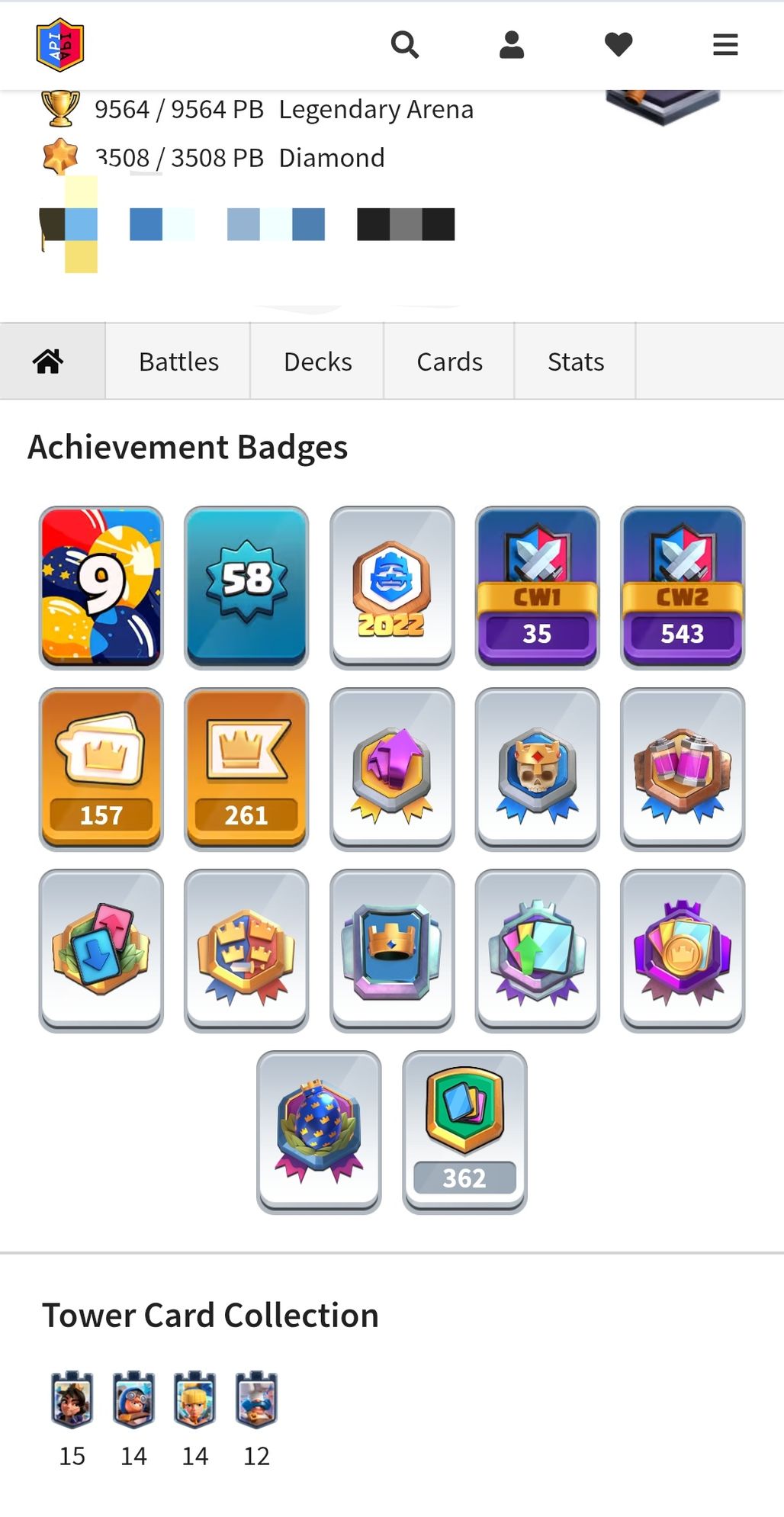Open the CW1 35 badge

[537, 587]
